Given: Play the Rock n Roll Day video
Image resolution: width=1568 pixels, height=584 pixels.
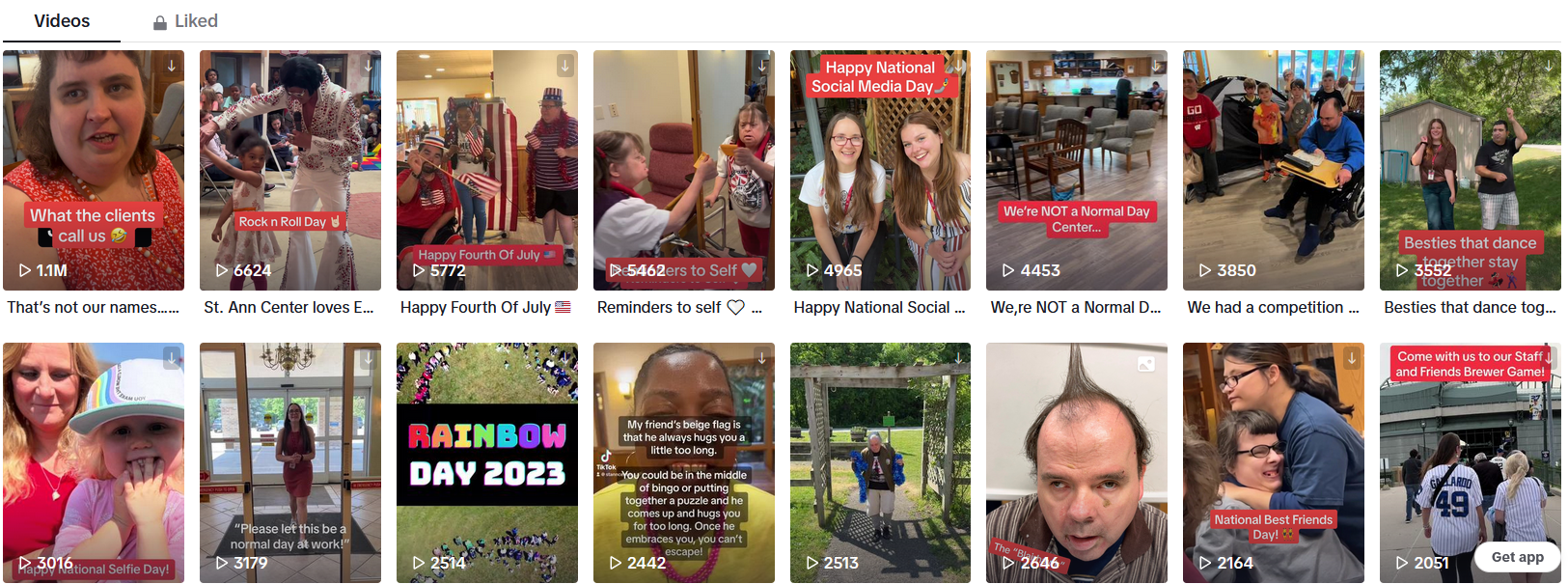Looking at the screenshot, I should 290,170.
